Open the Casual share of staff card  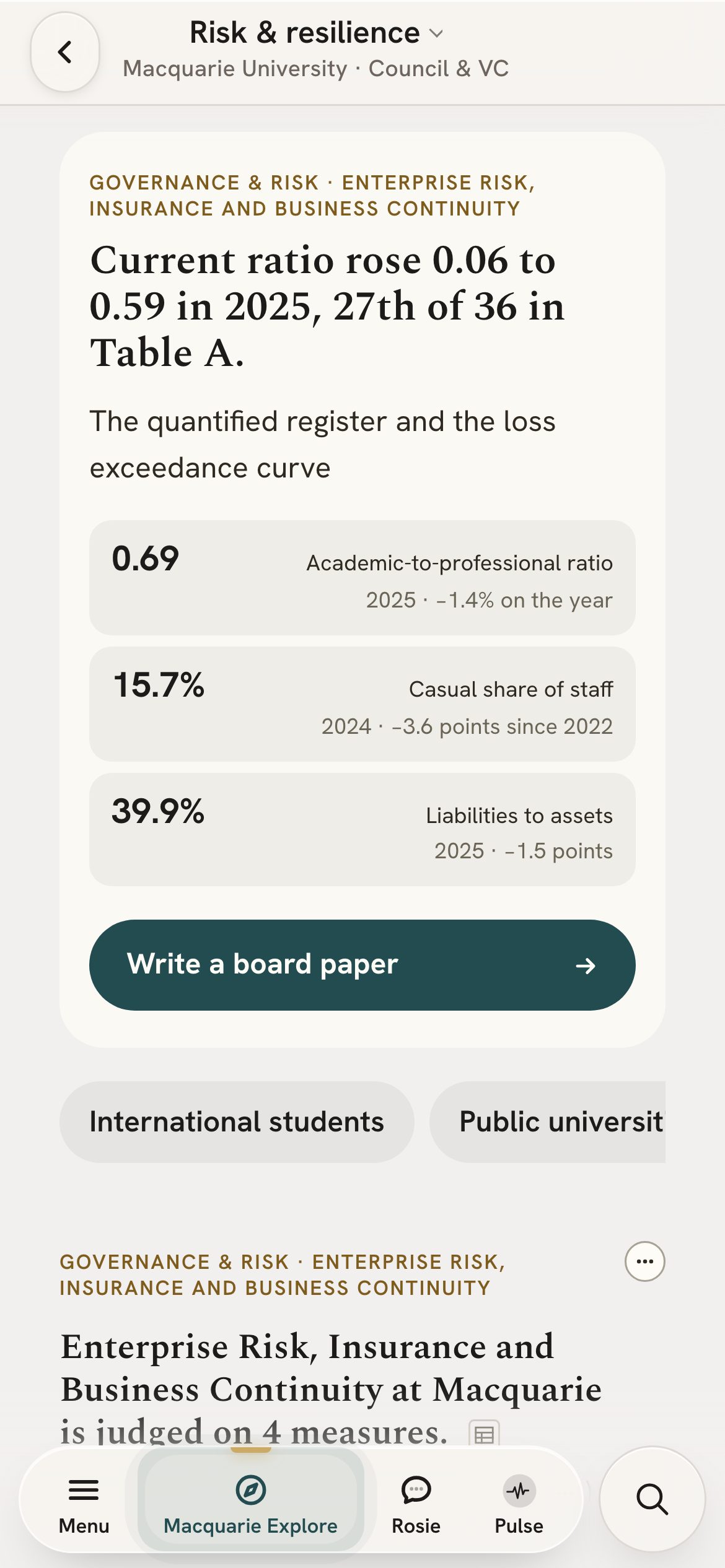(362, 704)
